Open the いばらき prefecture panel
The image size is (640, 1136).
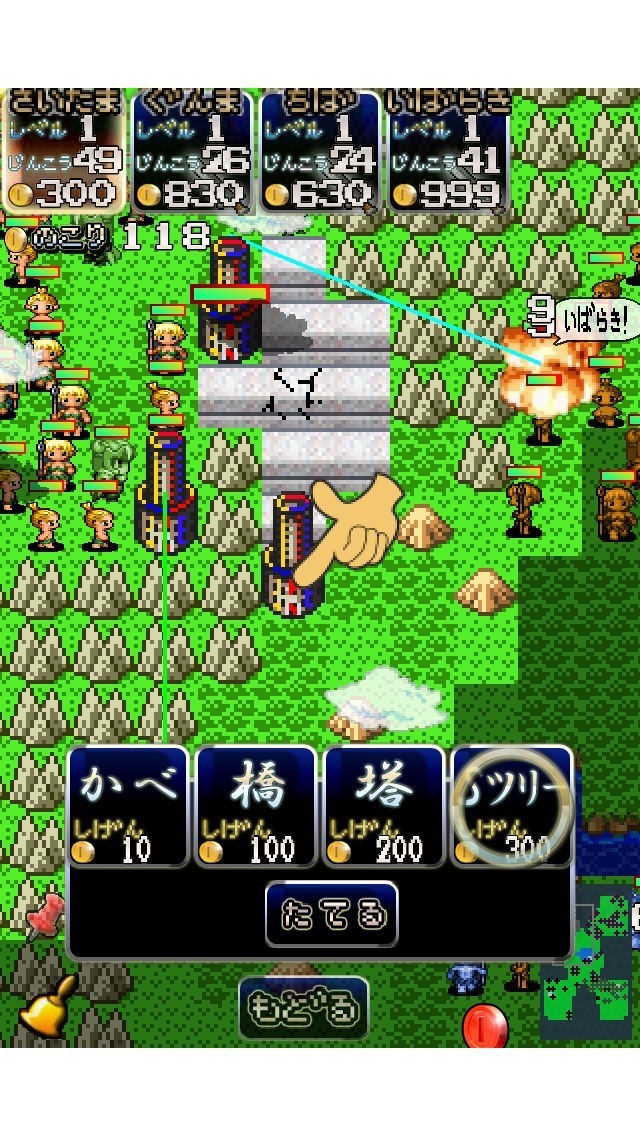tap(448, 151)
